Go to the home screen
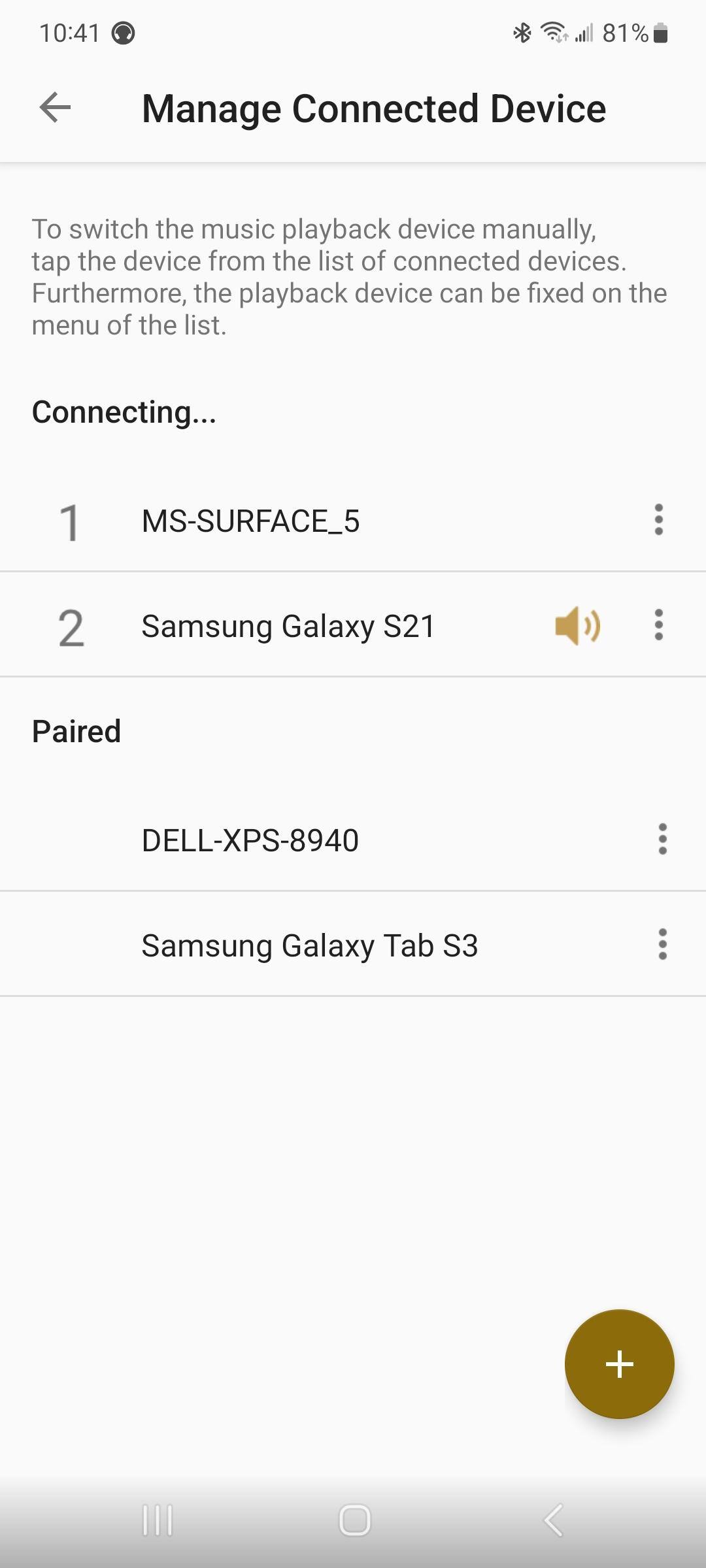706x1568 pixels. coord(354,1520)
